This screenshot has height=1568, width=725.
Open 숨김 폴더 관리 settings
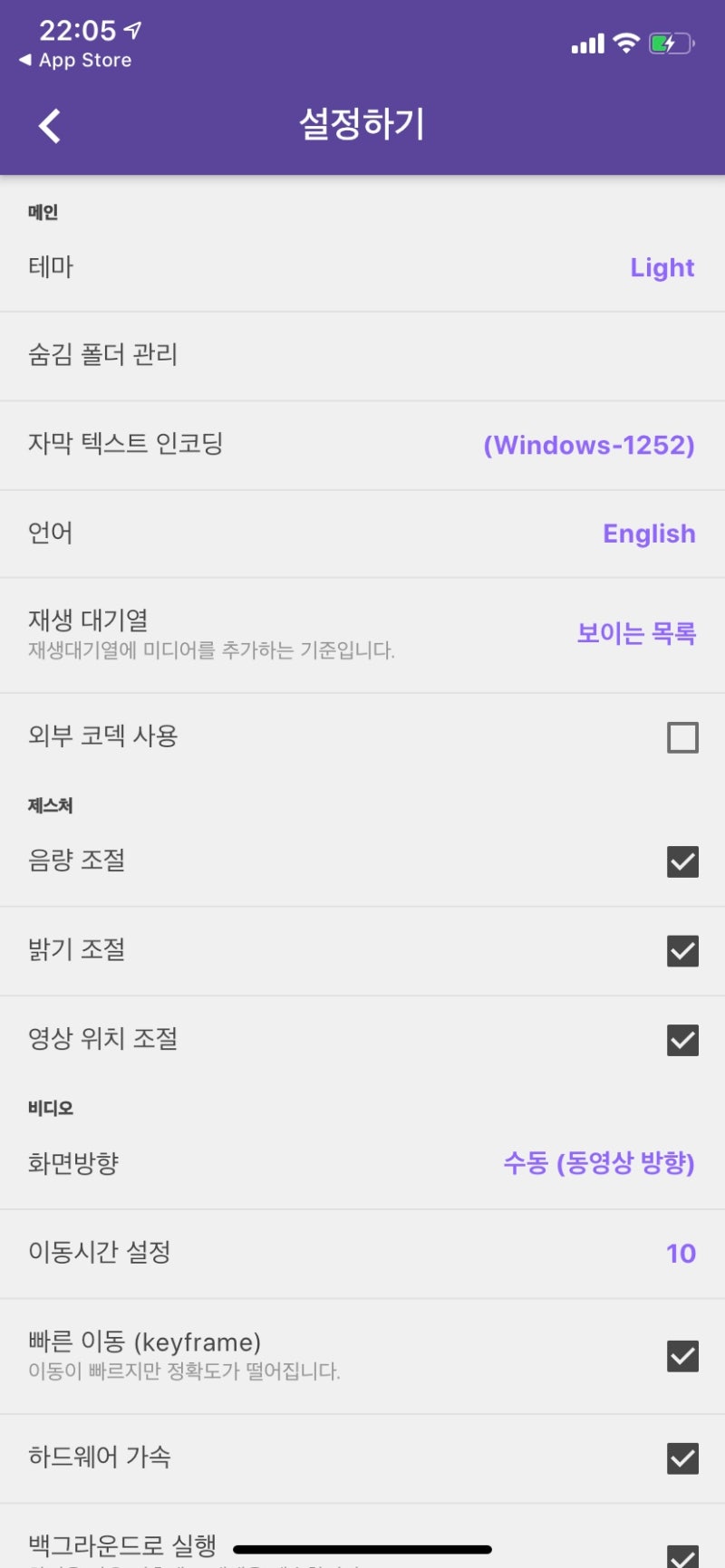tap(362, 355)
